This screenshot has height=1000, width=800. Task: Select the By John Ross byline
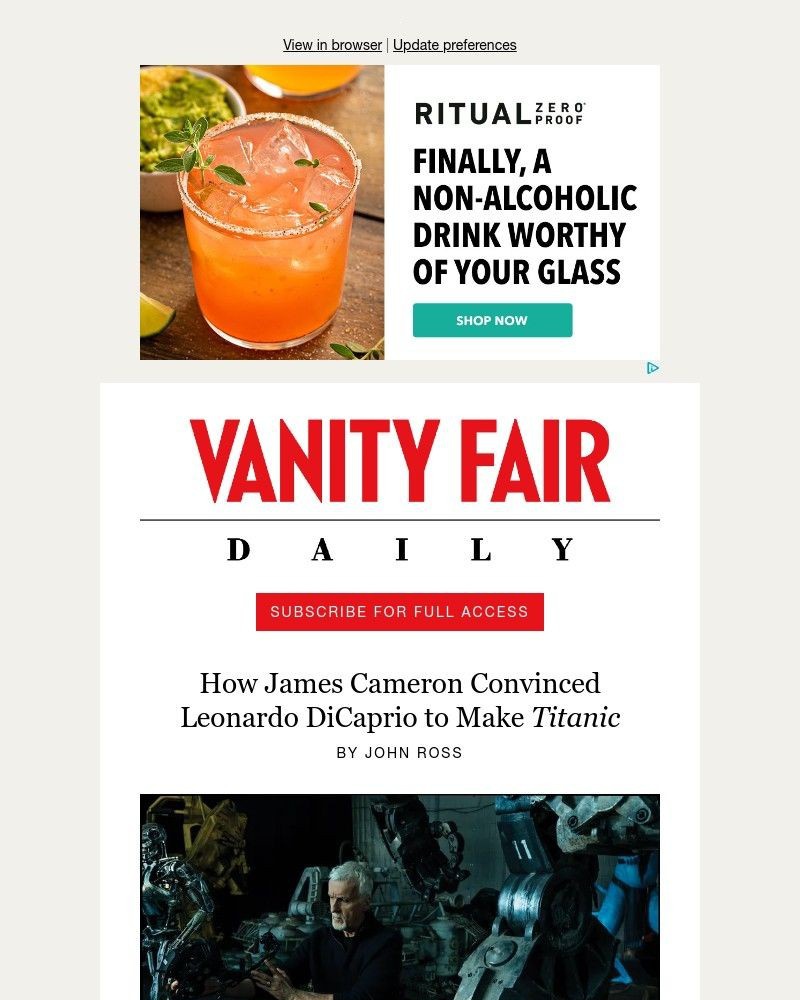[x=399, y=753]
